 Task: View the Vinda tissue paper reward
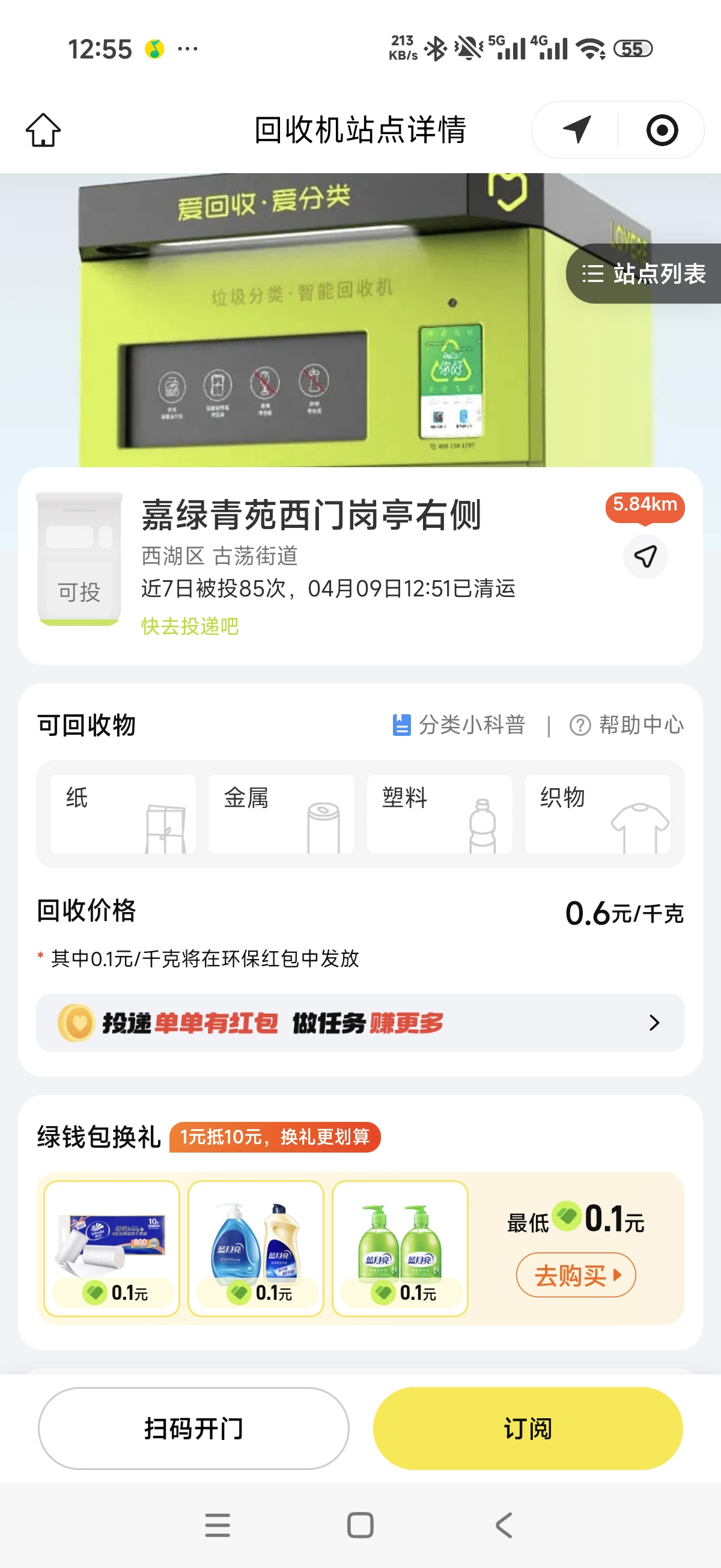click(x=112, y=1248)
